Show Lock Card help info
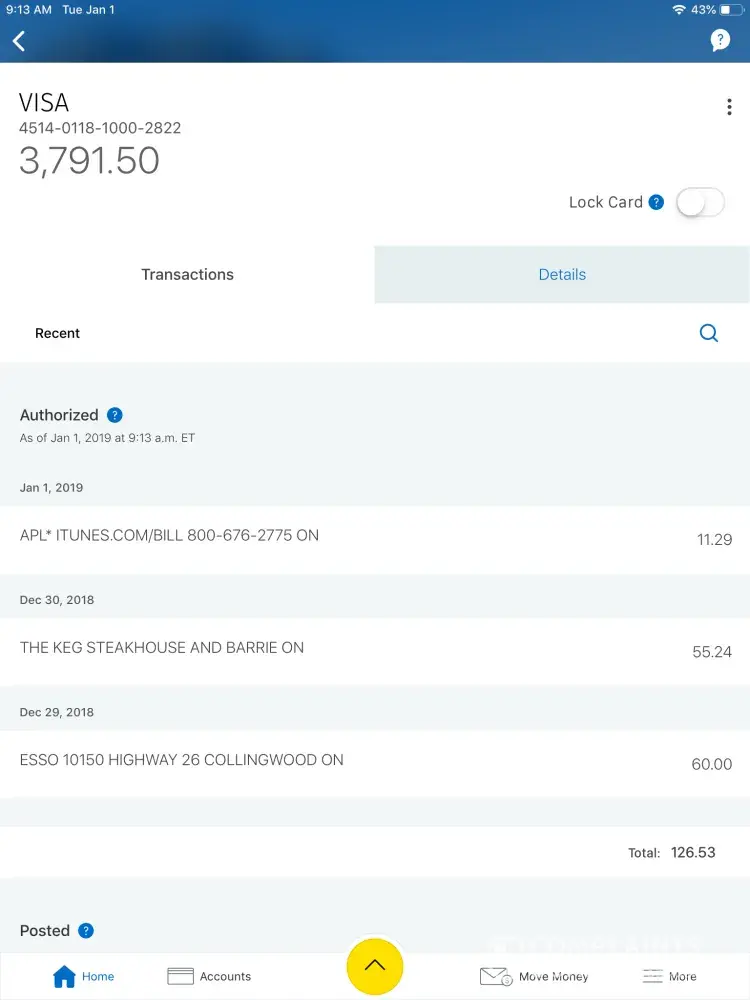This screenshot has height=1000, width=750. click(x=656, y=202)
